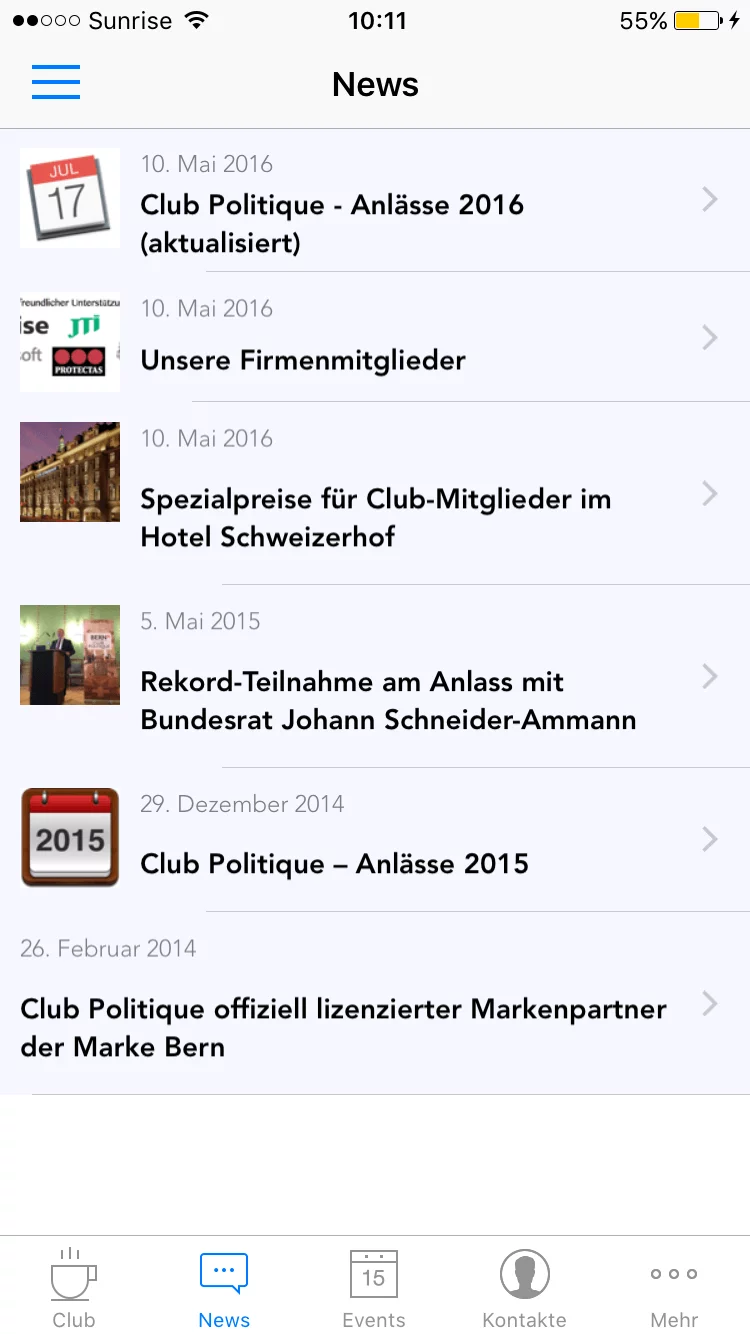Open Unsere Firmenmitglieder news item
750x1334 pixels.
click(x=375, y=338)
